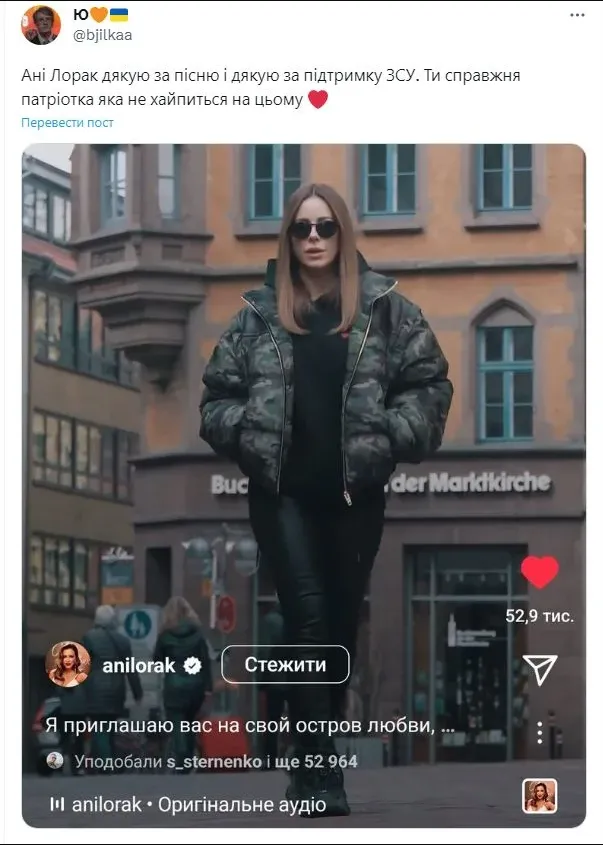This screenshot has width=603, height=845.
Task: Tap 'Перевести пост' to translate the post
Action: 68,123
